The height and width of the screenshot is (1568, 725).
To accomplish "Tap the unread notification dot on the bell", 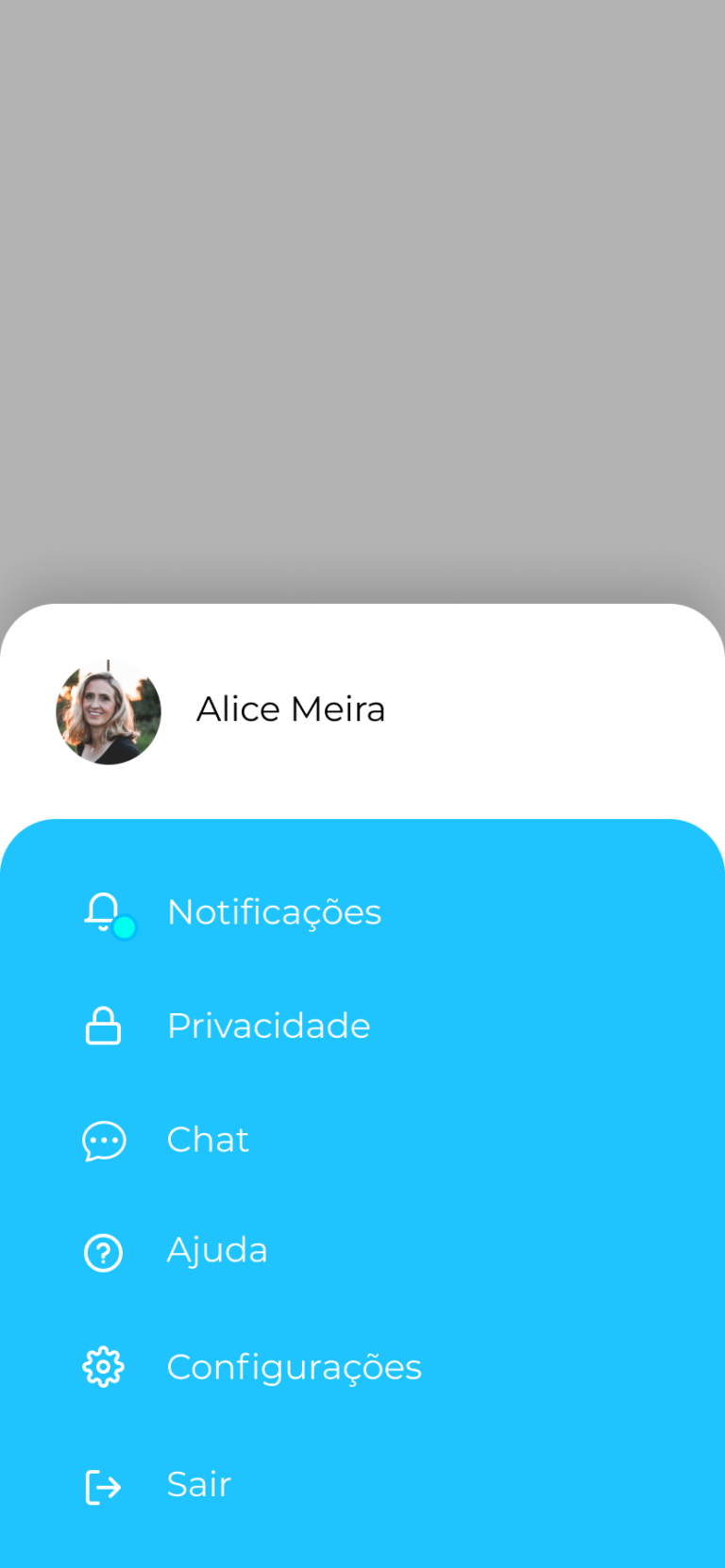I will point(123,927).
